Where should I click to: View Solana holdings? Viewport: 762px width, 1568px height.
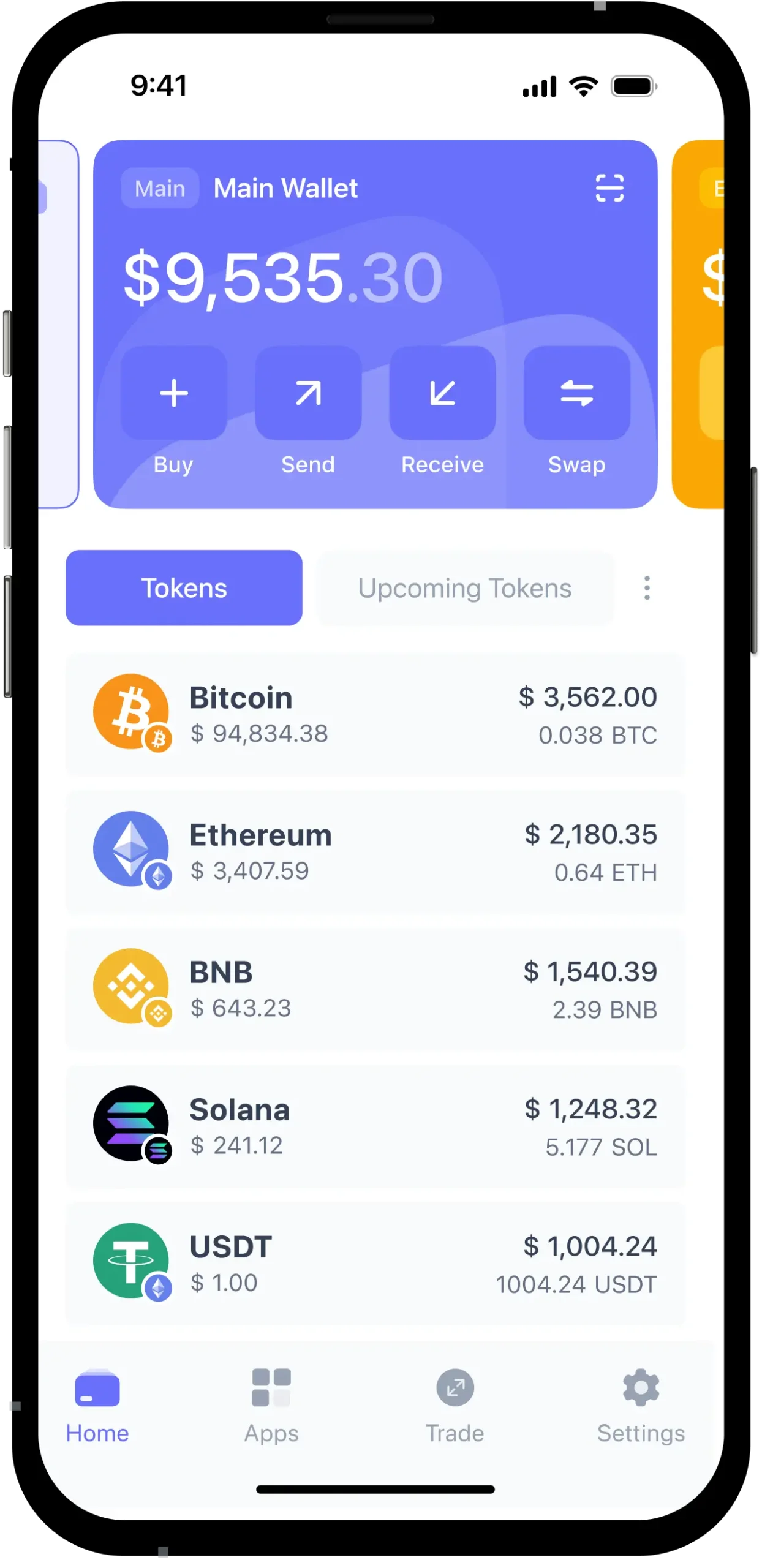point(375,1126)
